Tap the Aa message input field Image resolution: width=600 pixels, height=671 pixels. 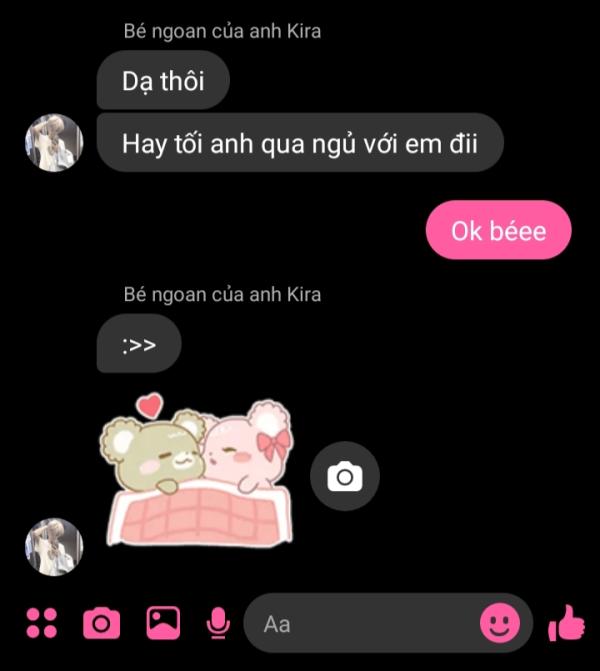(360, 624)
